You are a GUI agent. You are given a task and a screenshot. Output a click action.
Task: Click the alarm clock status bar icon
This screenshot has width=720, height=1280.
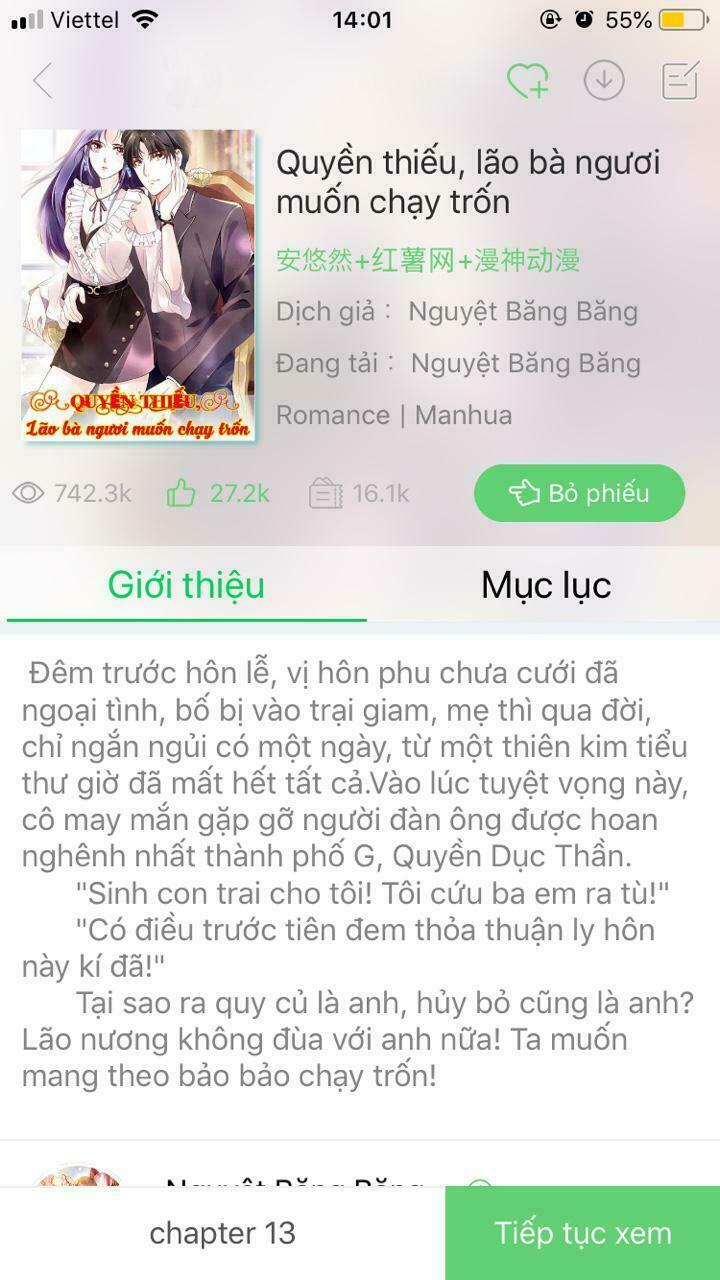click(x=582, y=18)
